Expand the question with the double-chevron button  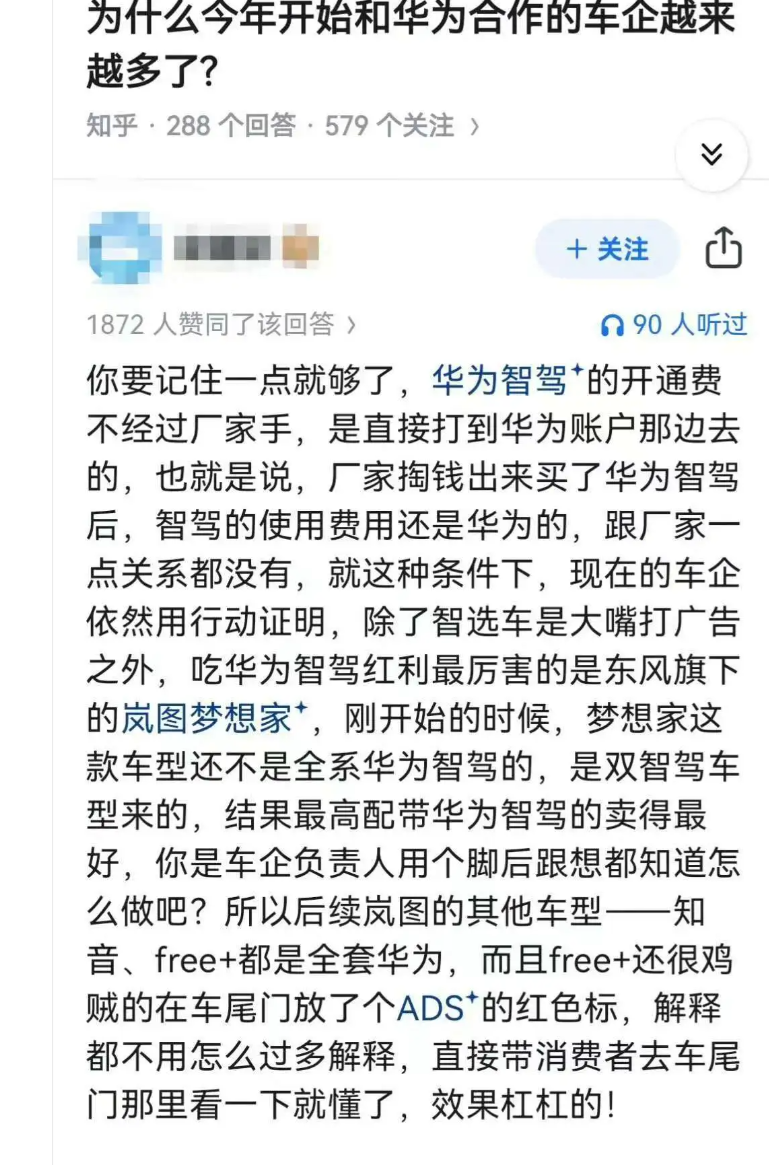click(x=711, y=154)
